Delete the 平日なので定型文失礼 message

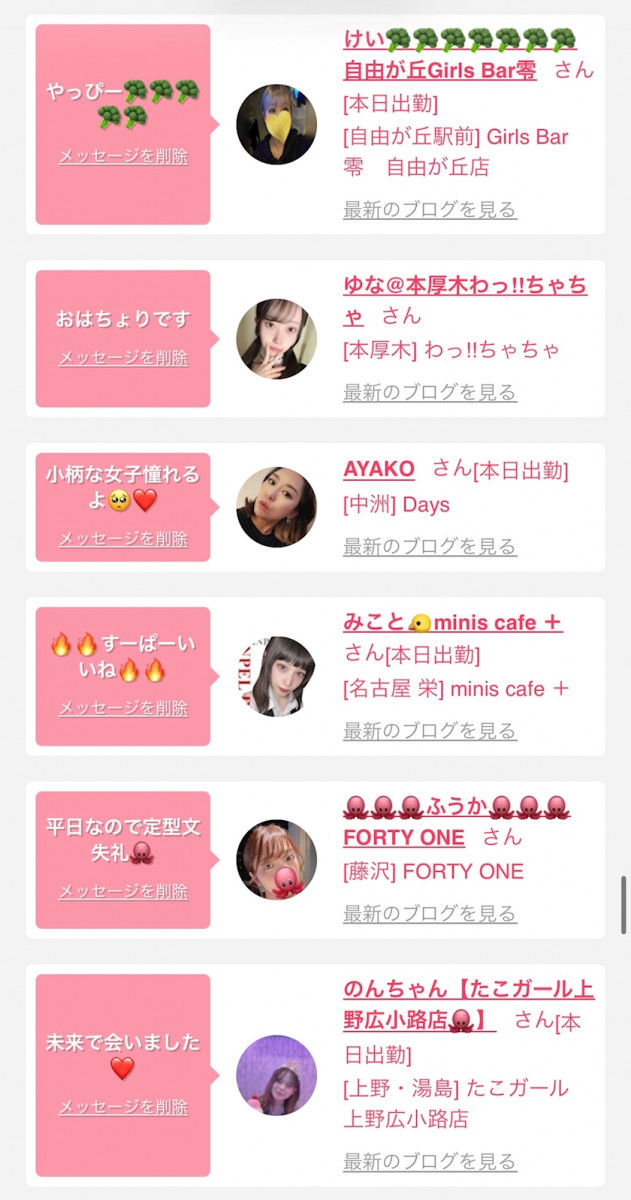pyautogui.click(x=123, y=892)
